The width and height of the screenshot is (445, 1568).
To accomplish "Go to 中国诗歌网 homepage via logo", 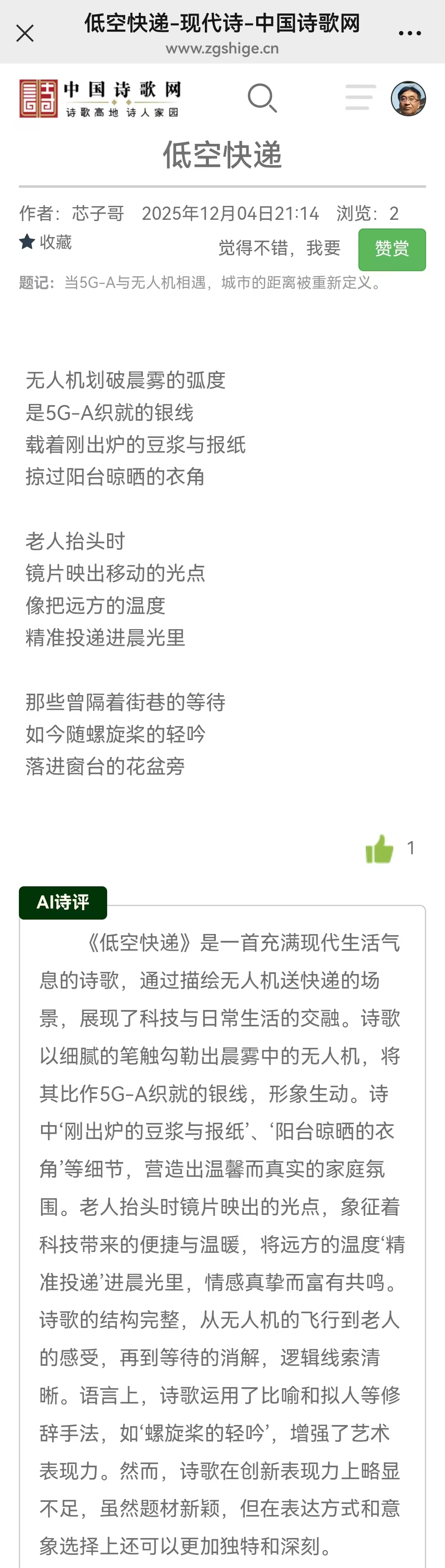I will [100, 99].
